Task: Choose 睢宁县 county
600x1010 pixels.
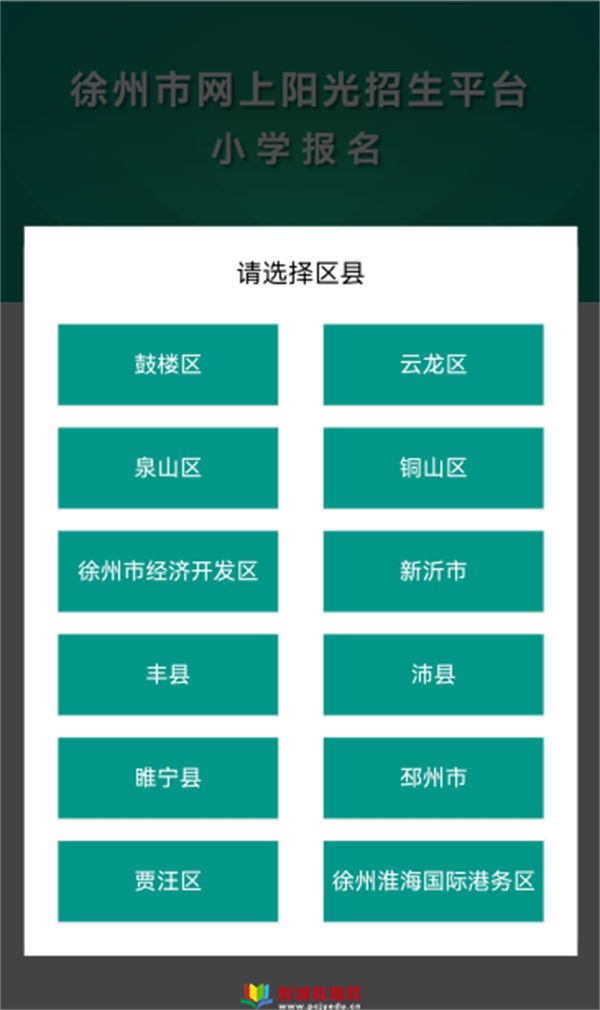Action: pos(168,778)
